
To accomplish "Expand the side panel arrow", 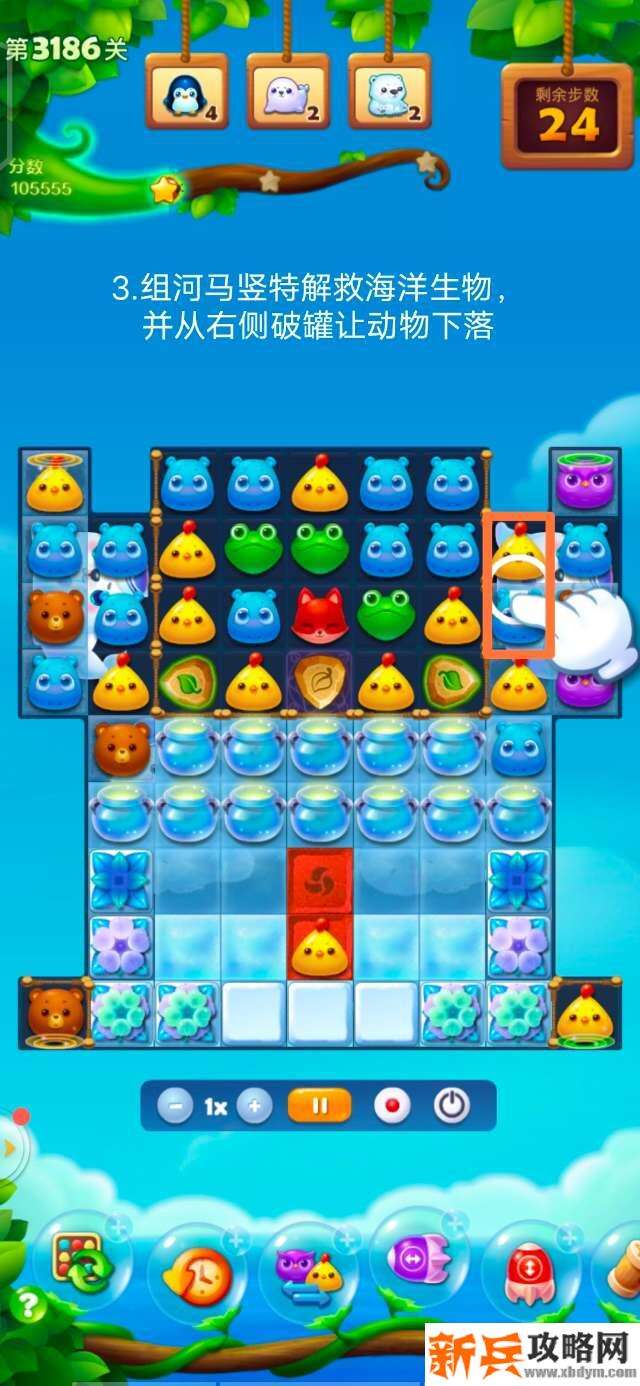I will tap(10, 1148).
